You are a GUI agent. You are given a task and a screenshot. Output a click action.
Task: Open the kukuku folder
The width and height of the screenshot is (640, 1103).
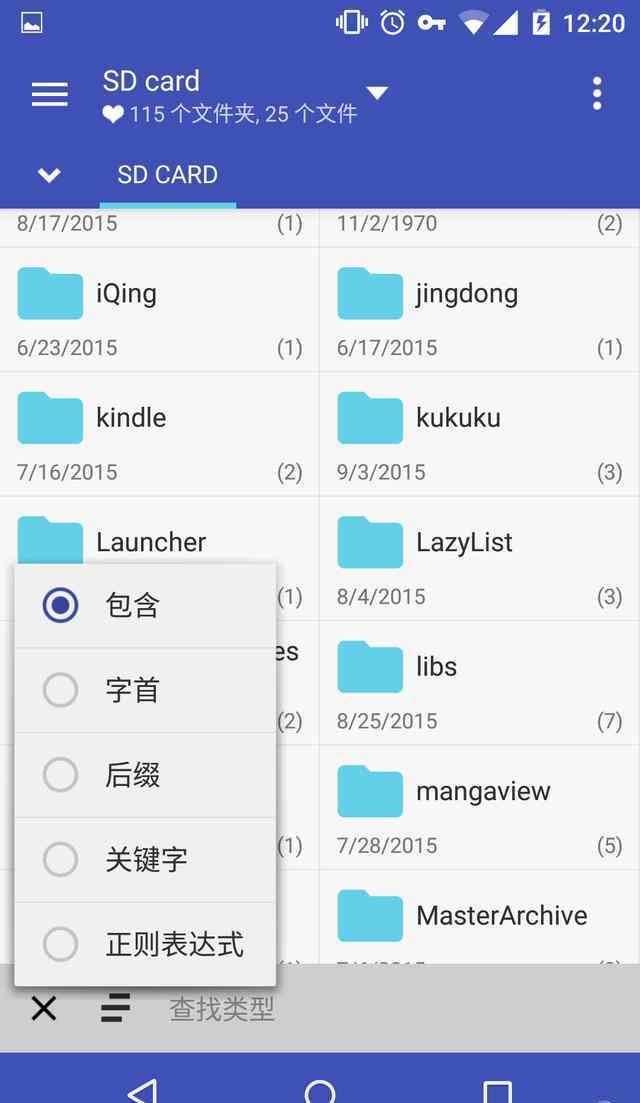480,434
